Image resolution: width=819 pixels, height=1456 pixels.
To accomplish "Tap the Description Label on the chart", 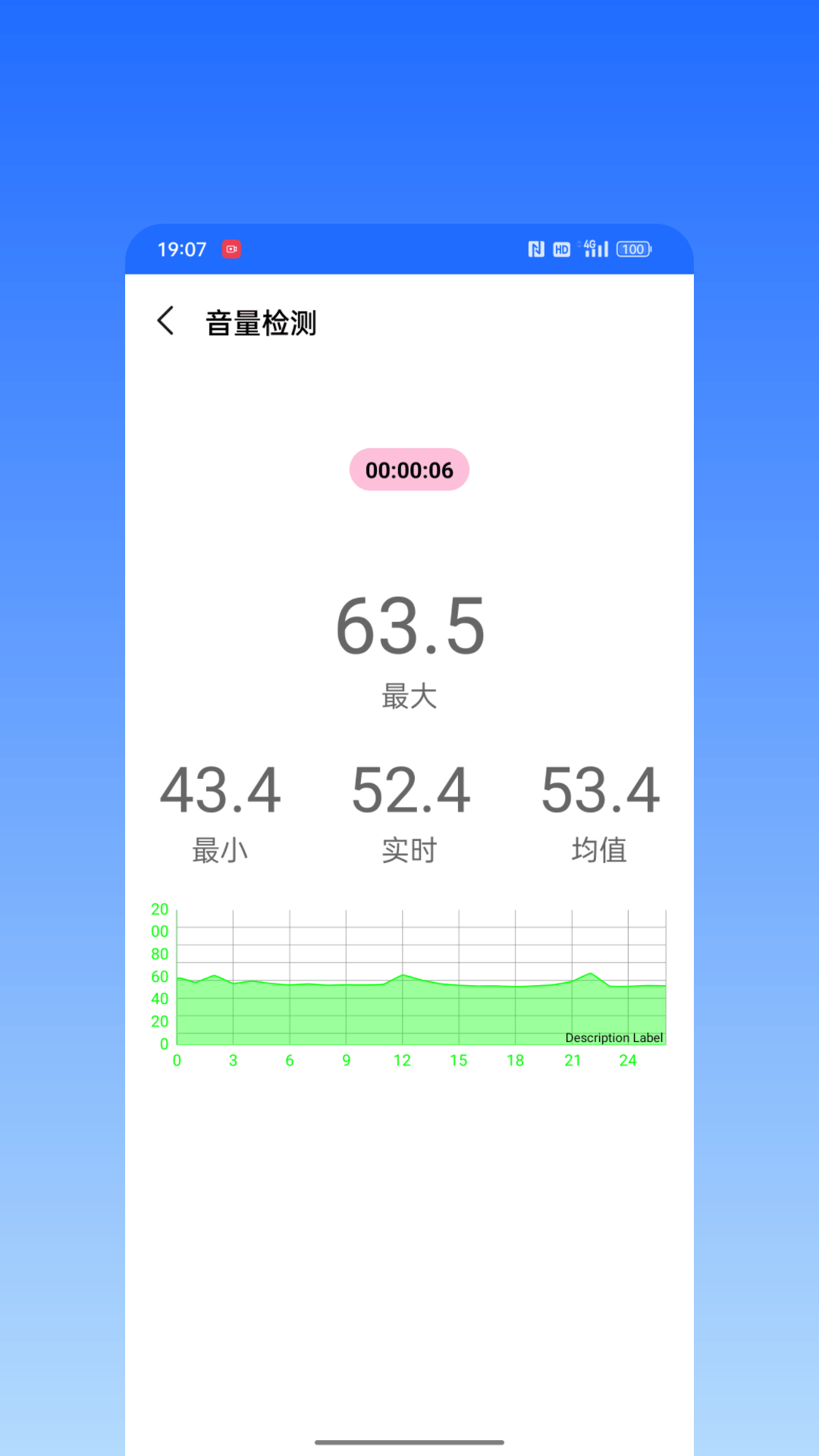I will (614, 1037).
